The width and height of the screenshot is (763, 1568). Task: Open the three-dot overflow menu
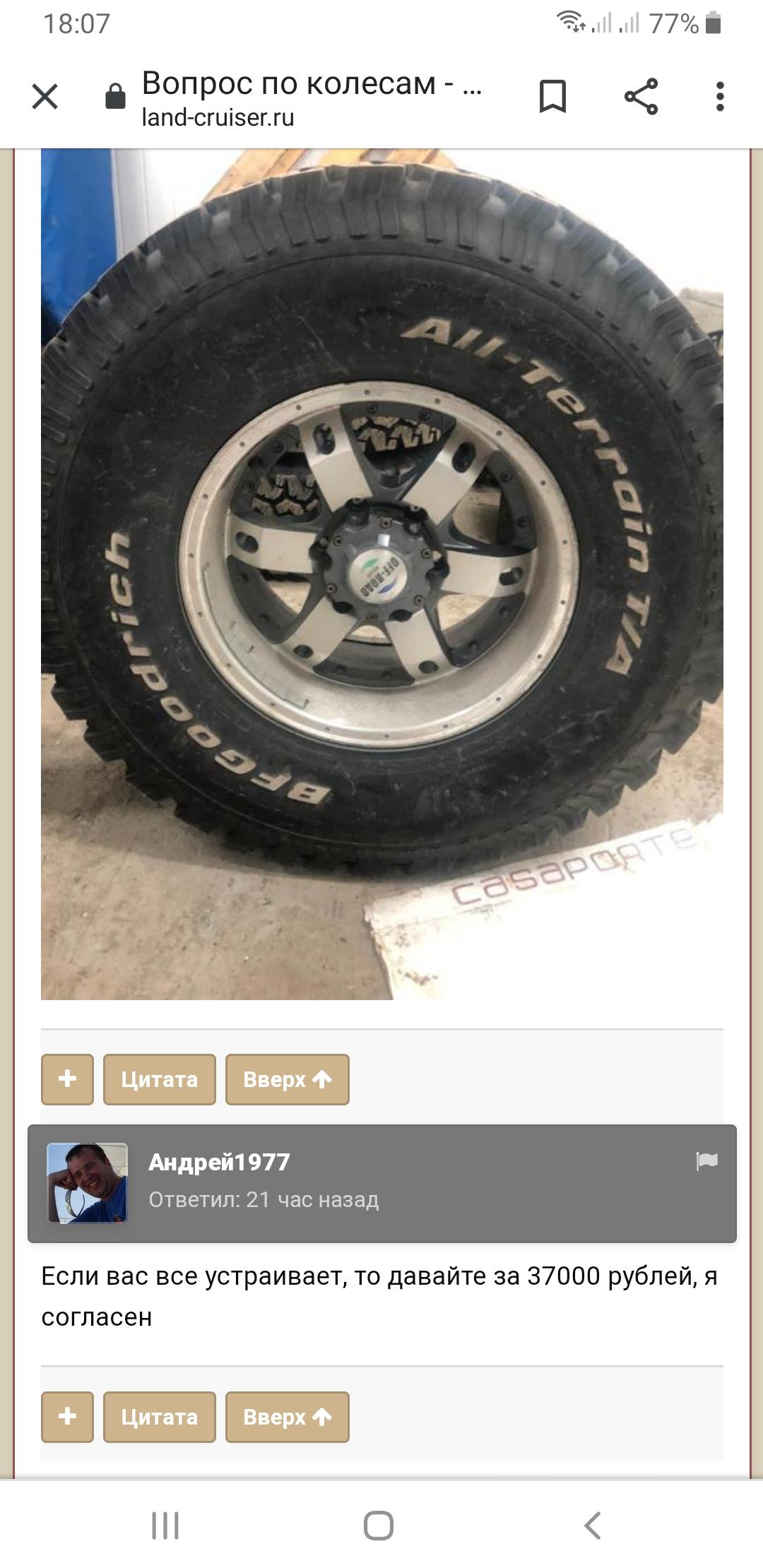click(720, 96)
